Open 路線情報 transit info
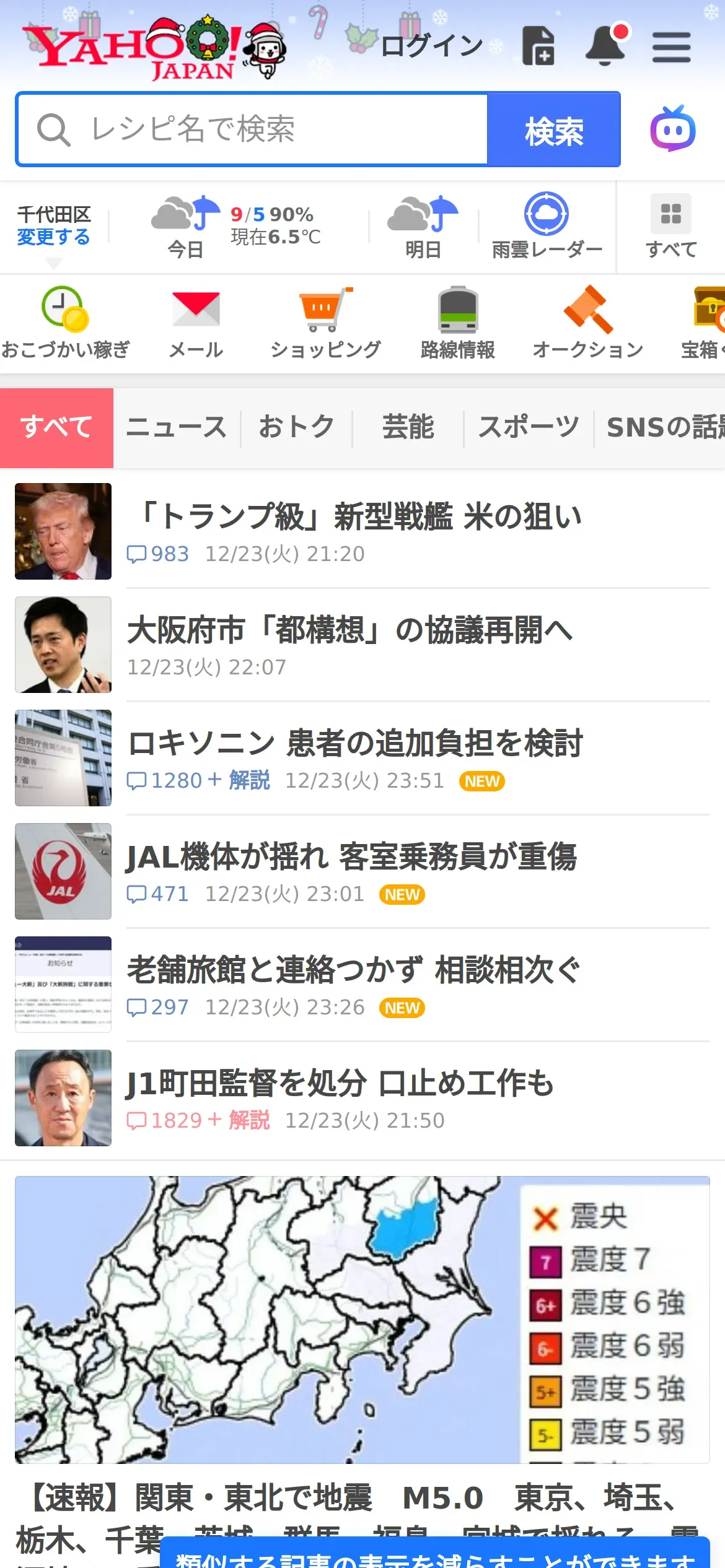This screenshot has width=725, height=1568. pos(458,323)
